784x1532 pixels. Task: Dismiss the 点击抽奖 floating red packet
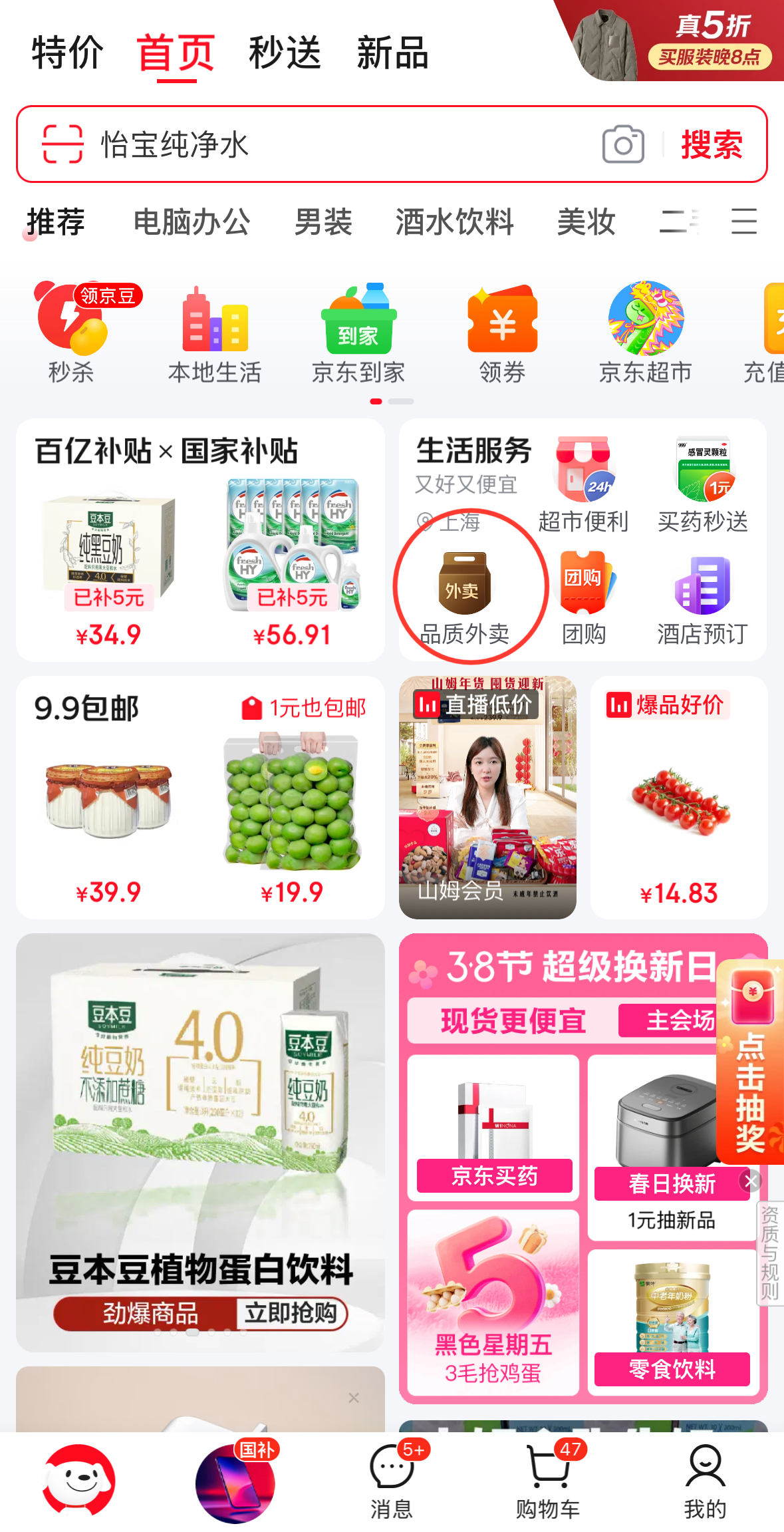tap(752, 1181)
